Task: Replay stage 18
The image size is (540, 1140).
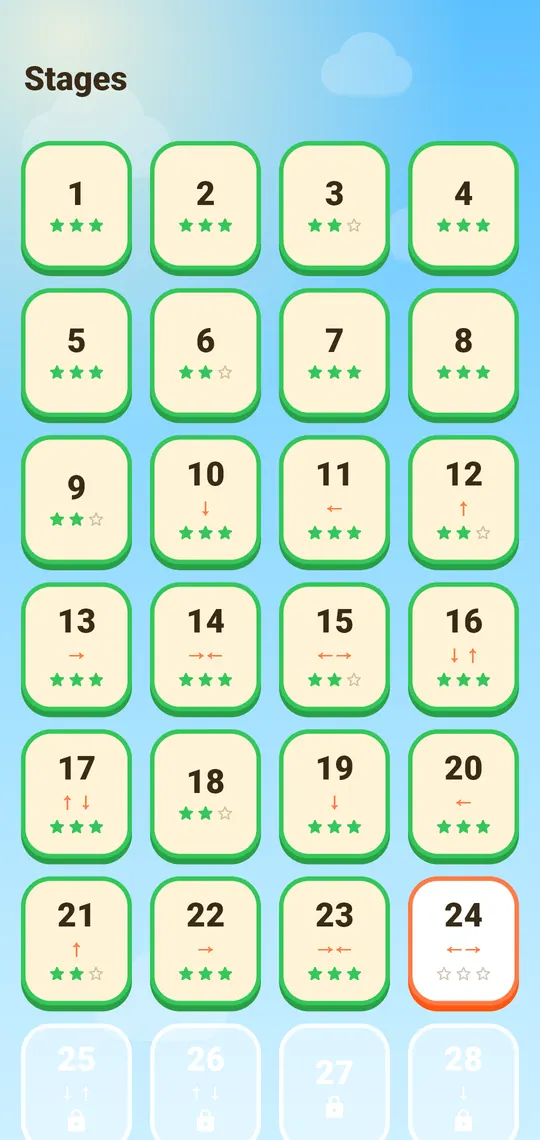Action: click(206, 796)
